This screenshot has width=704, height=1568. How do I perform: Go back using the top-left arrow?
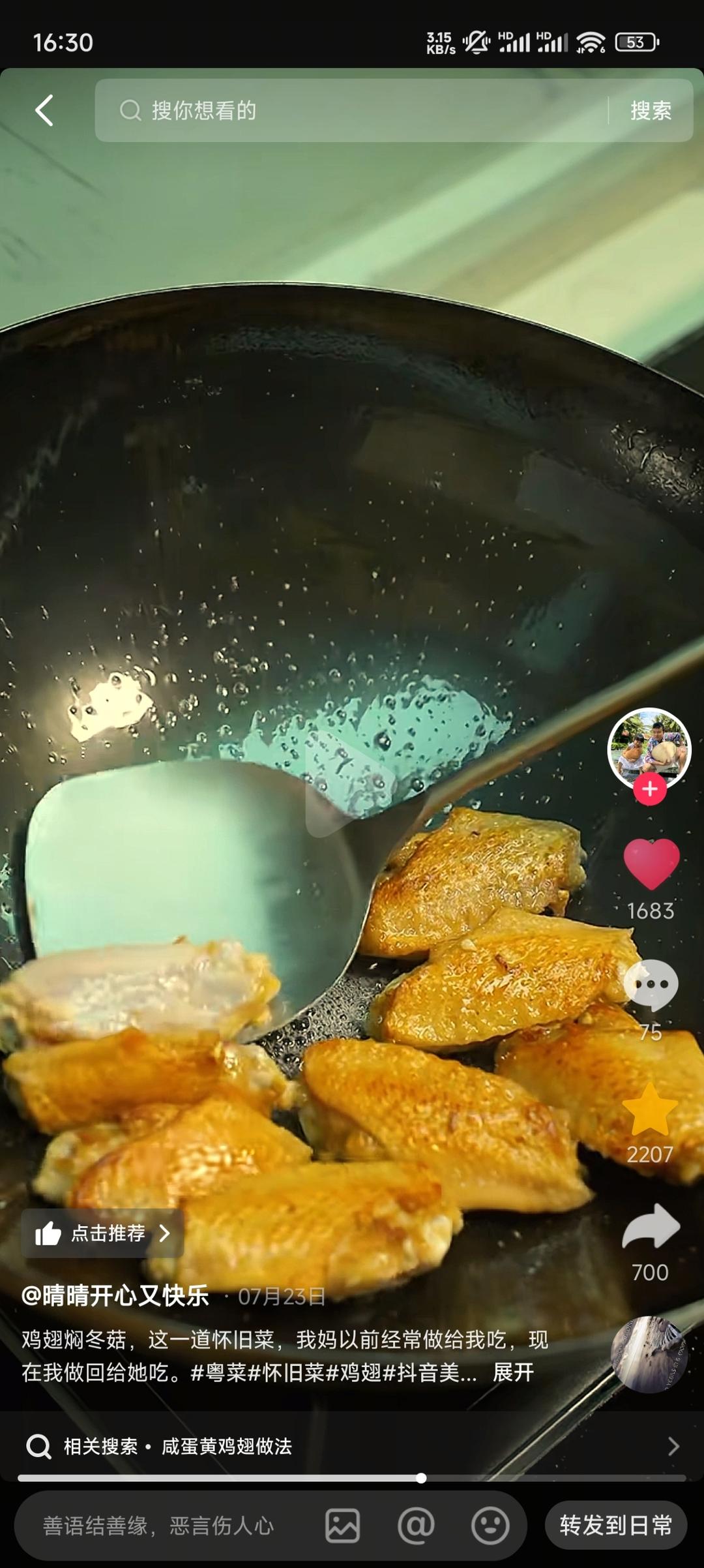tap(44, 110)
